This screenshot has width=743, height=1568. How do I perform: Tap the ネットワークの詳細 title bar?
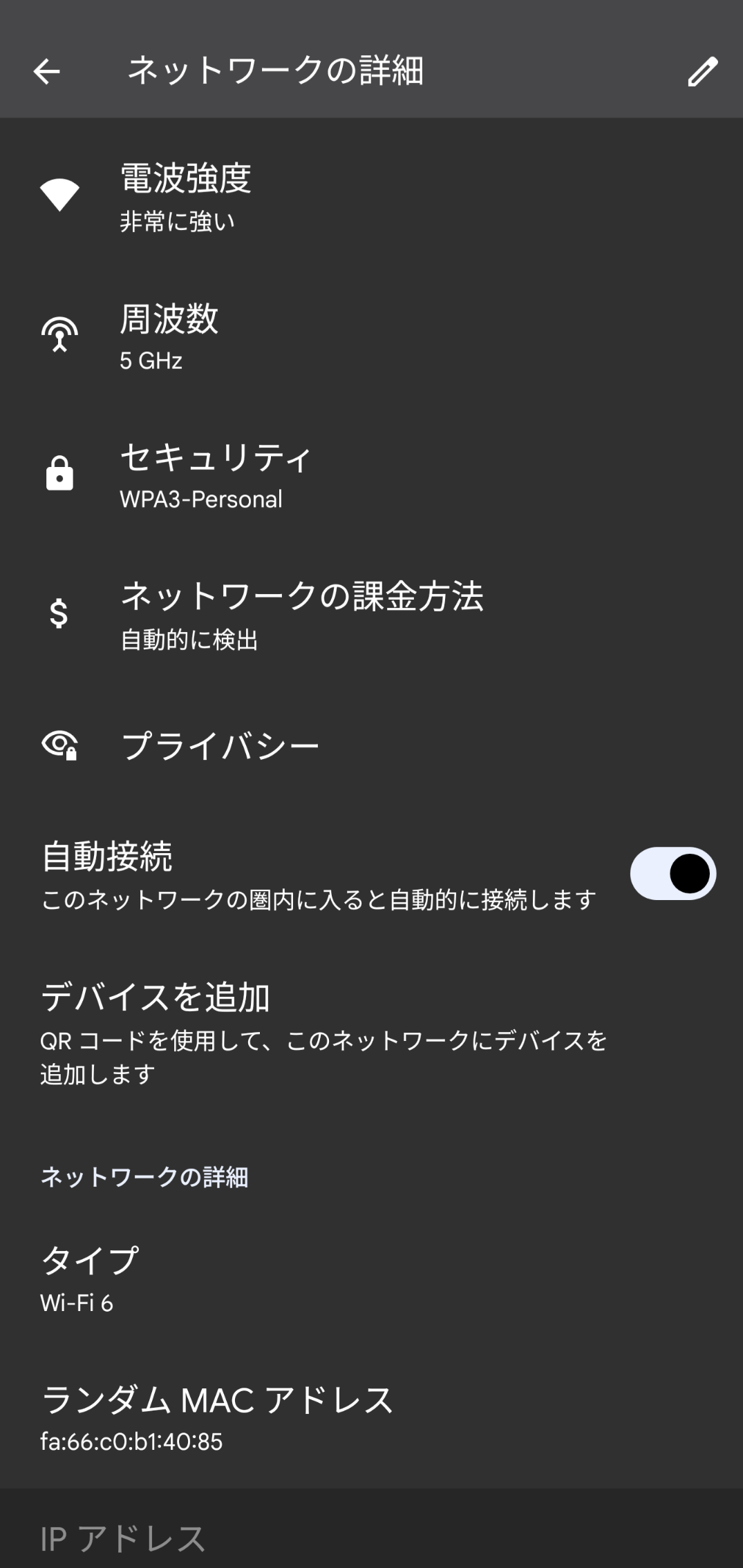[276, 69]
